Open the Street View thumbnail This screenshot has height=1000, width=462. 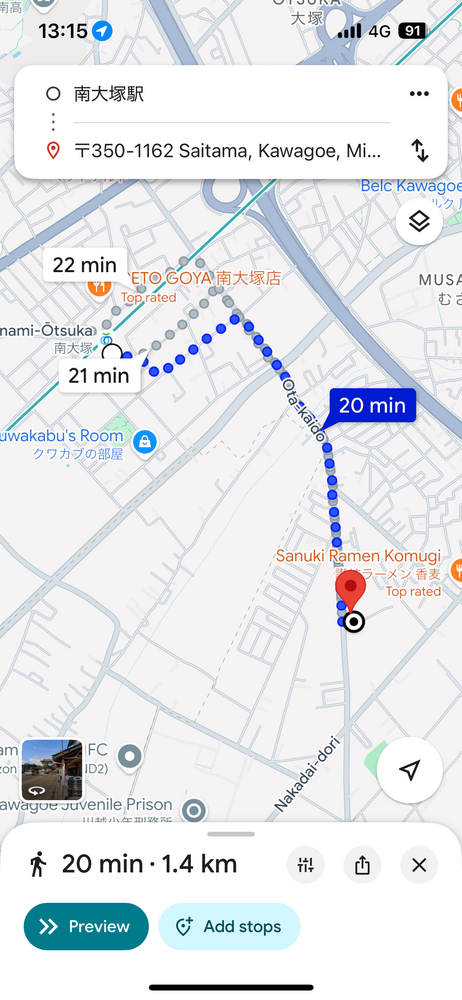pyautogui.click(x=52, y=770)
